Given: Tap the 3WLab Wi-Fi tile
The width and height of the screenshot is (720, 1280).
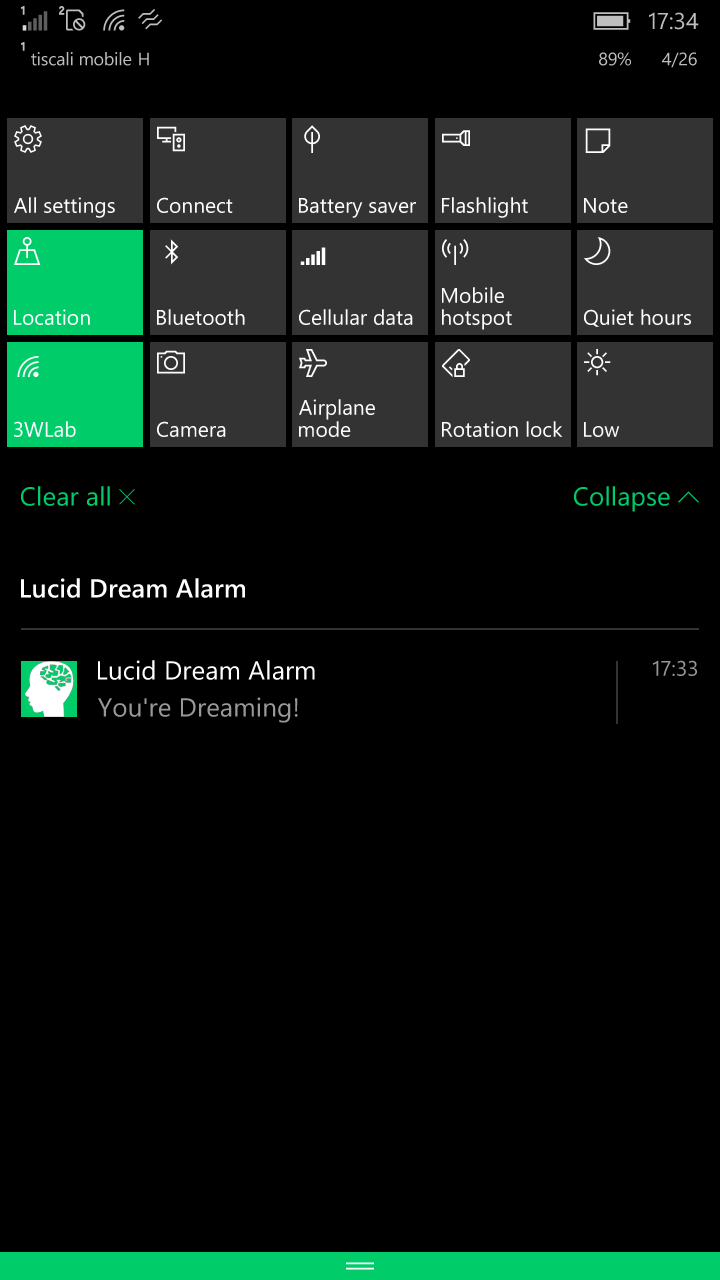Looking at the screenshot, I should tap(75, 394).
